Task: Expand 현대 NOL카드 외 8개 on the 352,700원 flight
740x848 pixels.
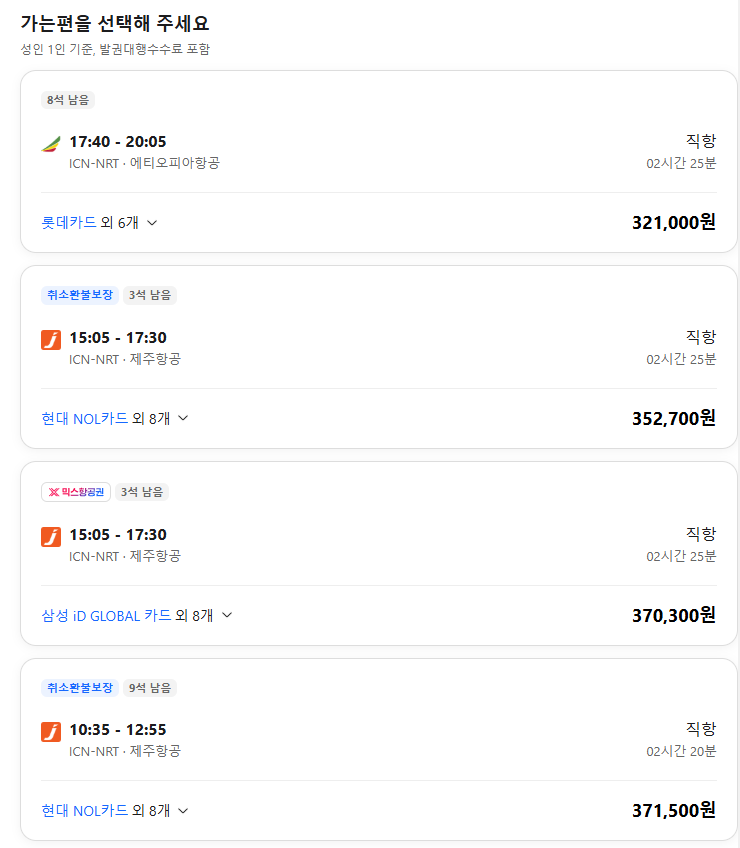Action: (x=112, y=418)
